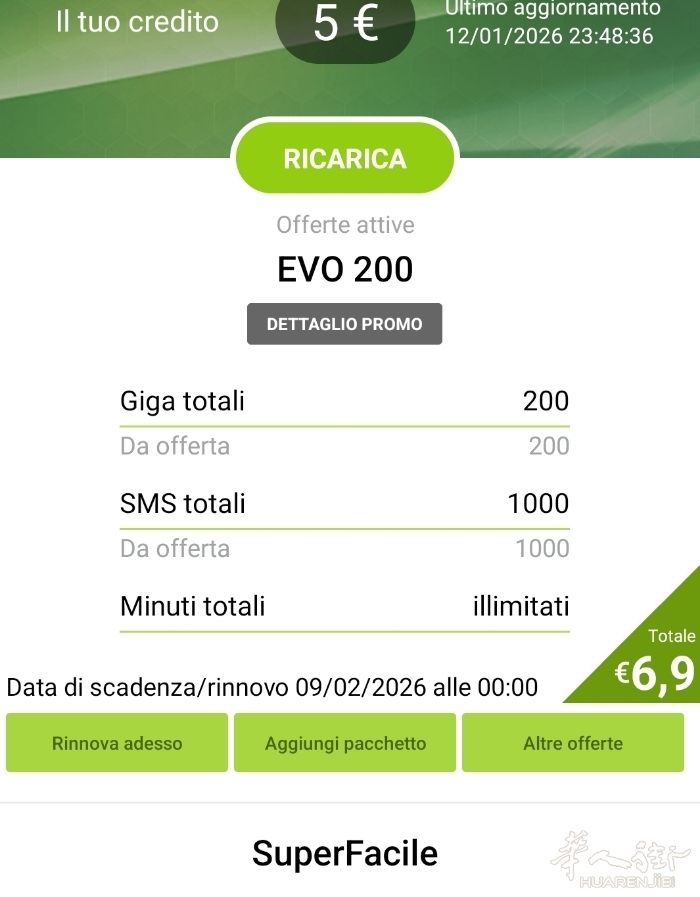Viewport: 700px width, 897px height.
Task: Choose Aggiungi pacchetto
Action: pos(345,743)
